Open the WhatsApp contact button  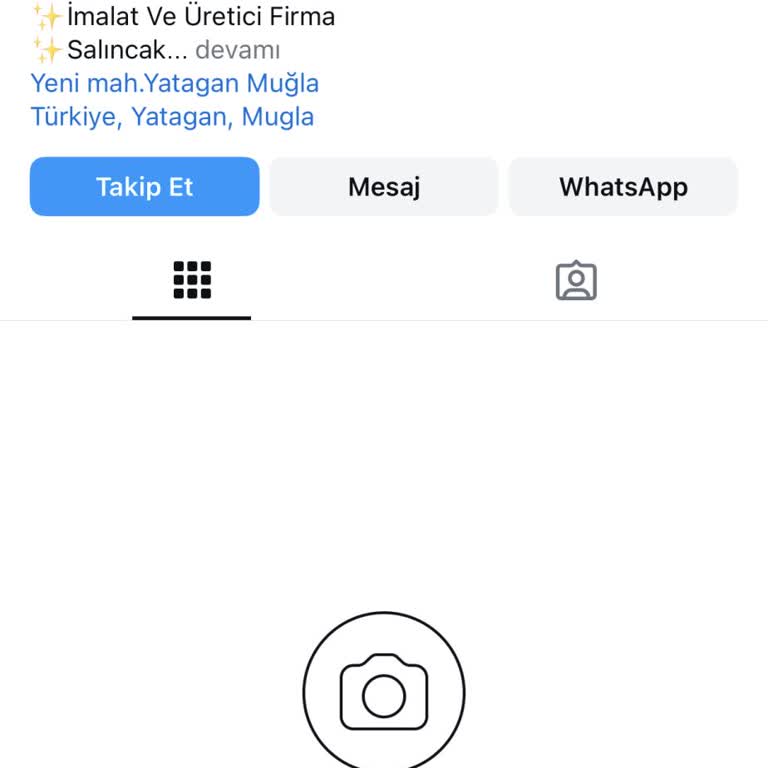pyautogui.click(x=623, y=187)
